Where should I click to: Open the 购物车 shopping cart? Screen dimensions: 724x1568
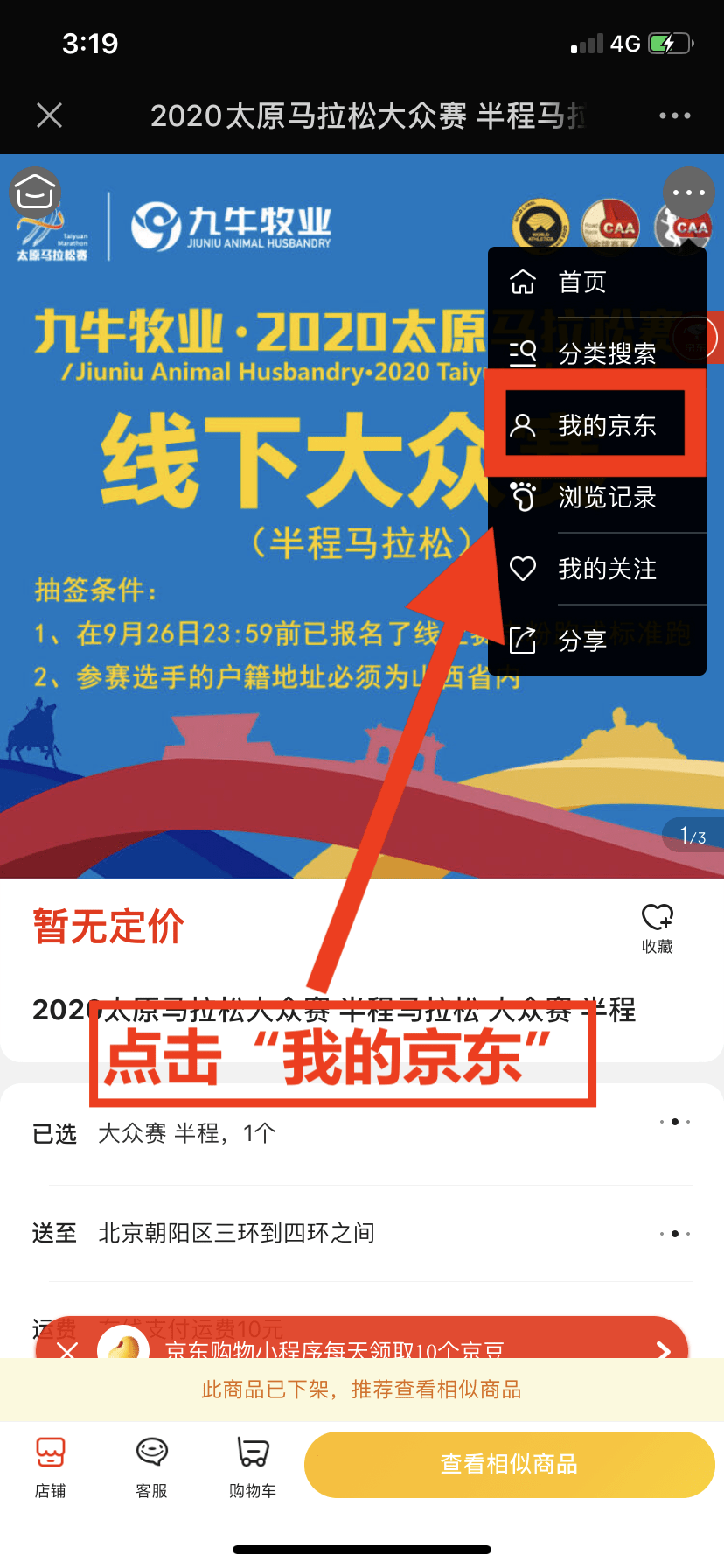[x=253, y=1466]
